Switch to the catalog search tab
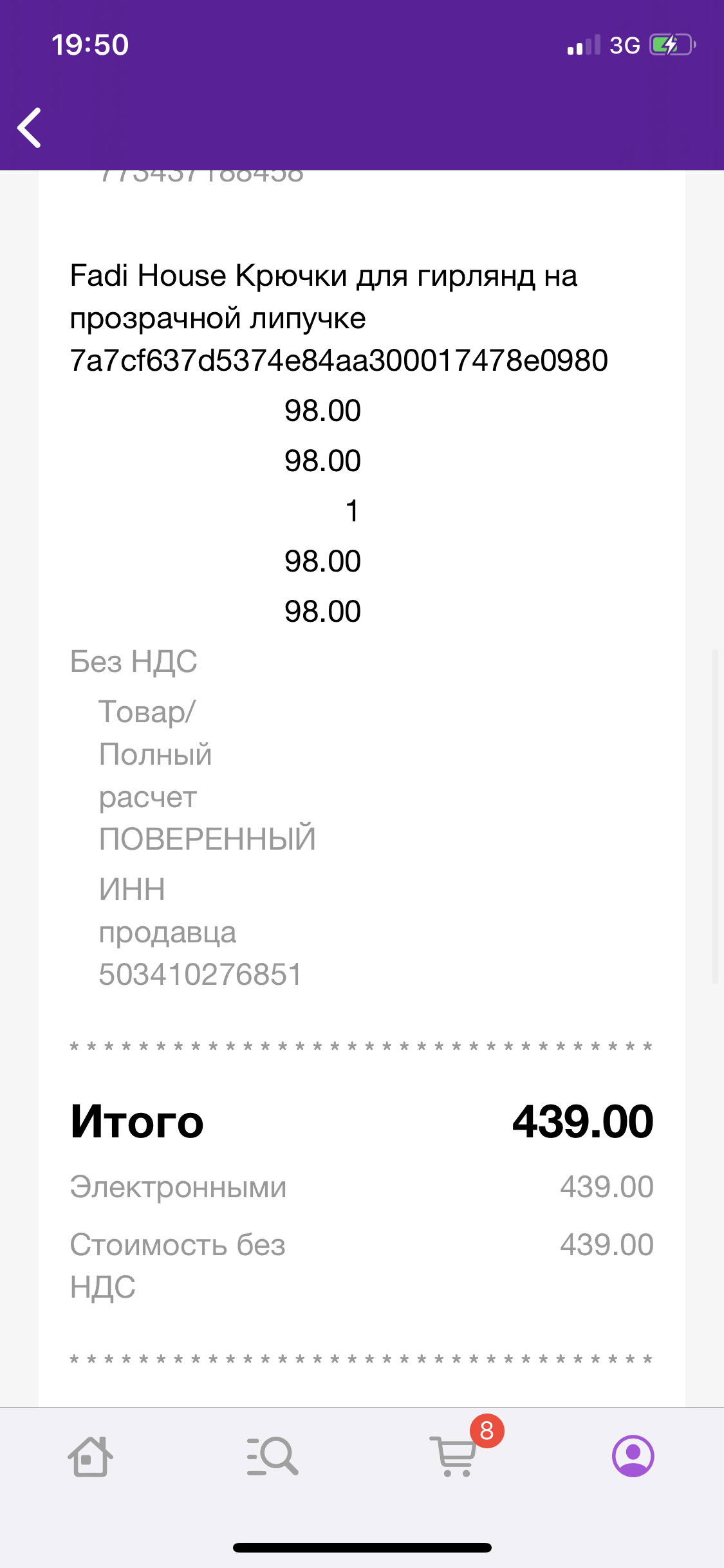 pyautogui.click(x=272, y=1456)
